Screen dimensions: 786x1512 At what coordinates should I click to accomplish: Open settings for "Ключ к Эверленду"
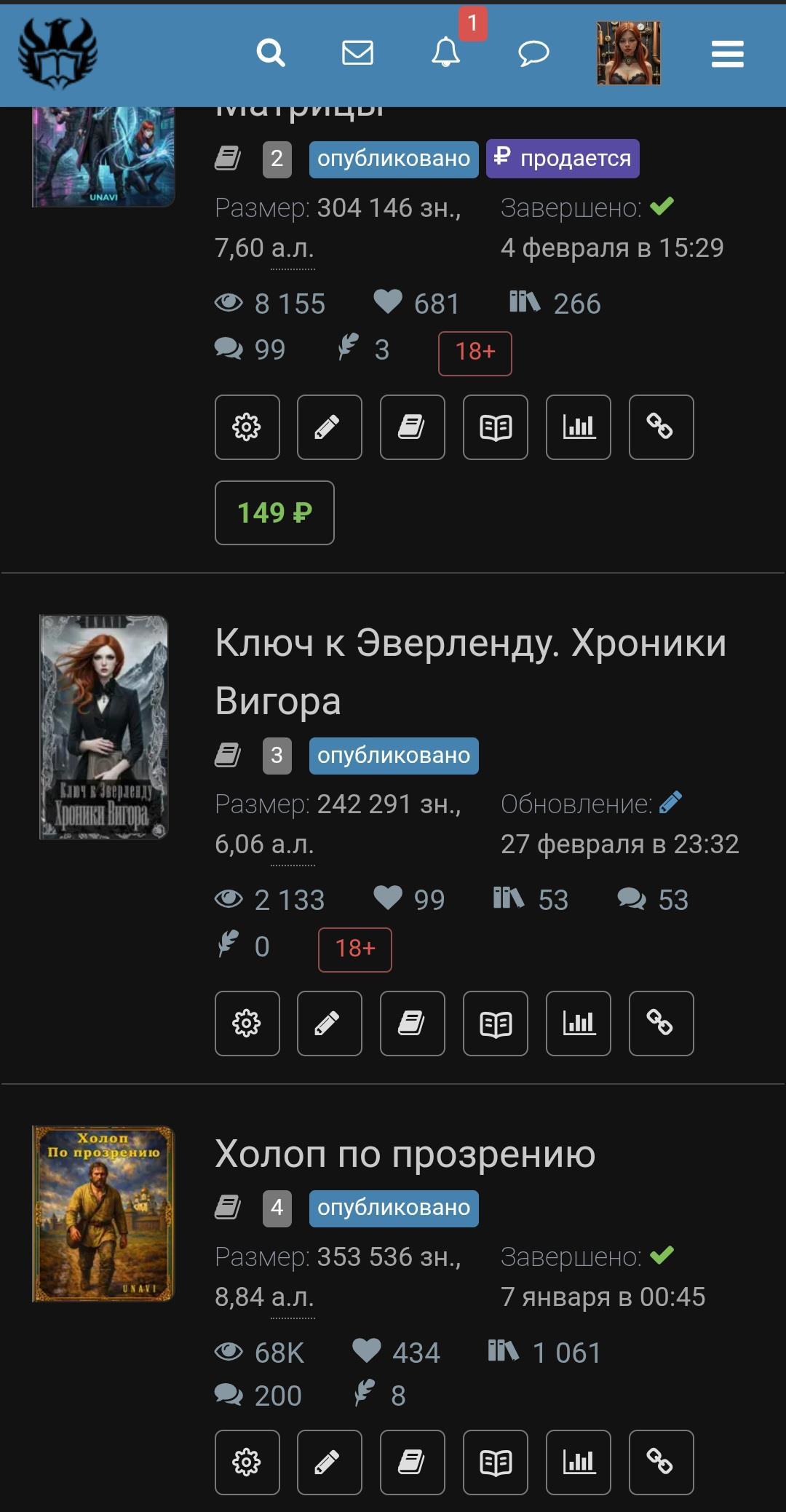coord(247,1023)
